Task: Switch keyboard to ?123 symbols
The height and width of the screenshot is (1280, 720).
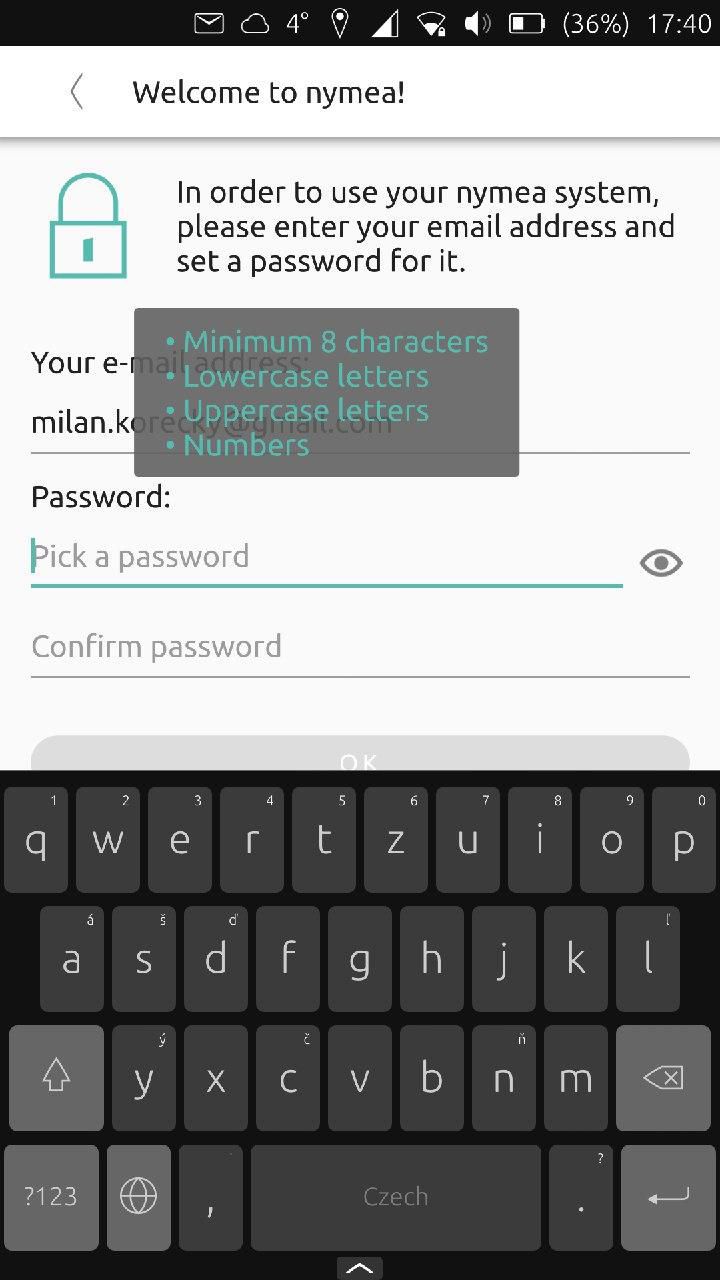Action: (x=50, y=1197)
